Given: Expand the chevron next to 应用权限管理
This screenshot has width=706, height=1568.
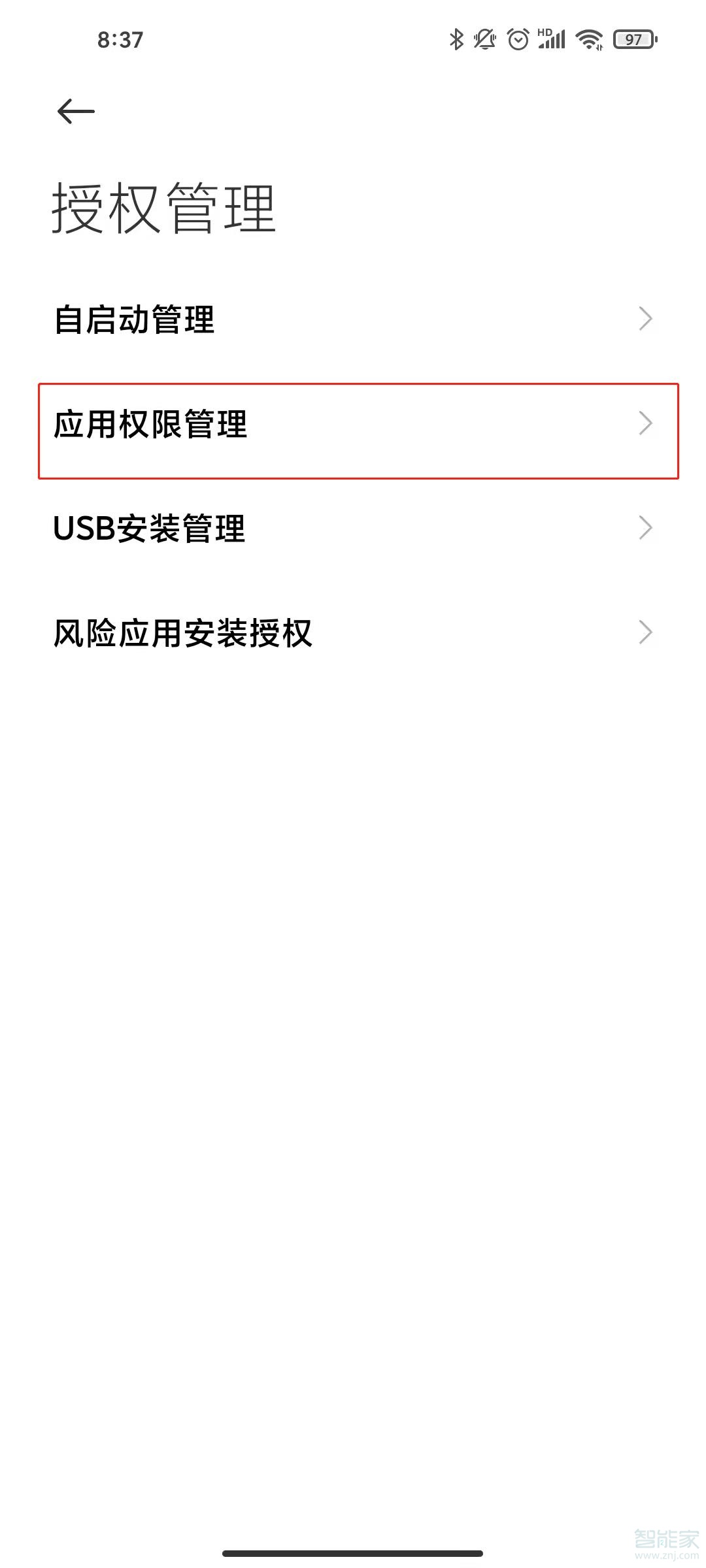Looking at the screenshot, I should pyautogui.click(x=646, y=425).
